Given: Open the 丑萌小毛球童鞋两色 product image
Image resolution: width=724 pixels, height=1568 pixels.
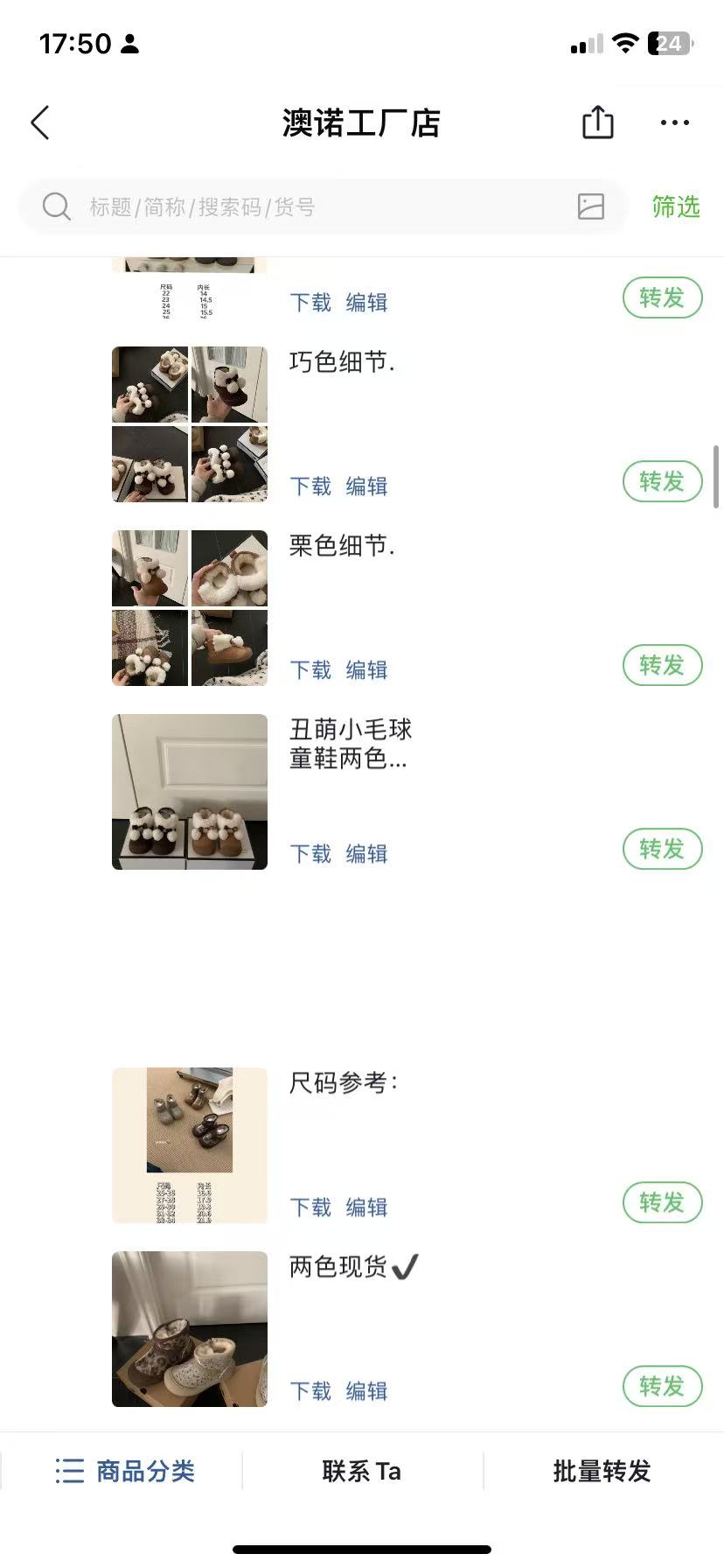Looking at the screenshot, I should [x=190, y=792].
